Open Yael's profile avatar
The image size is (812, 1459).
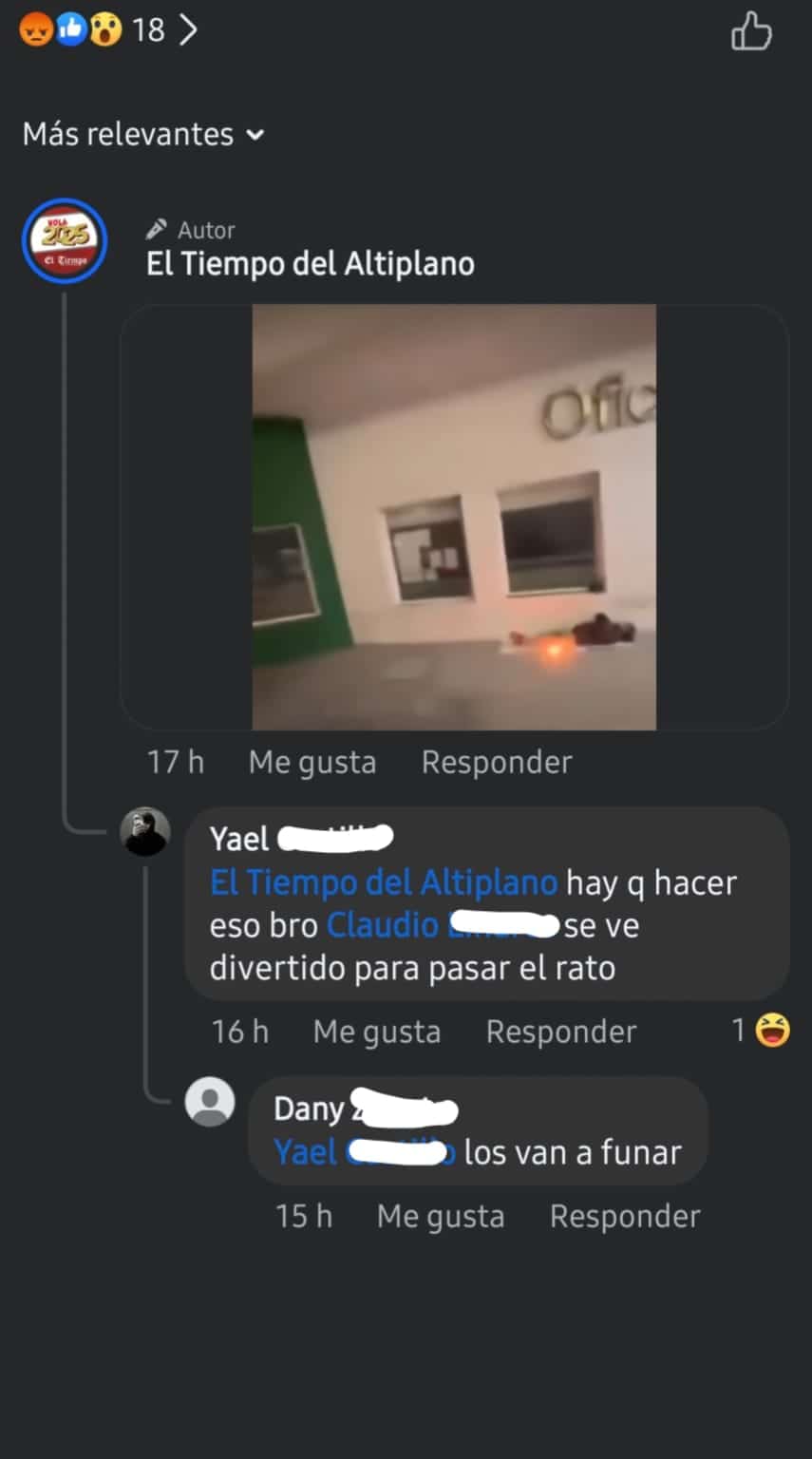pyautogui.click(x=145, y=832)
